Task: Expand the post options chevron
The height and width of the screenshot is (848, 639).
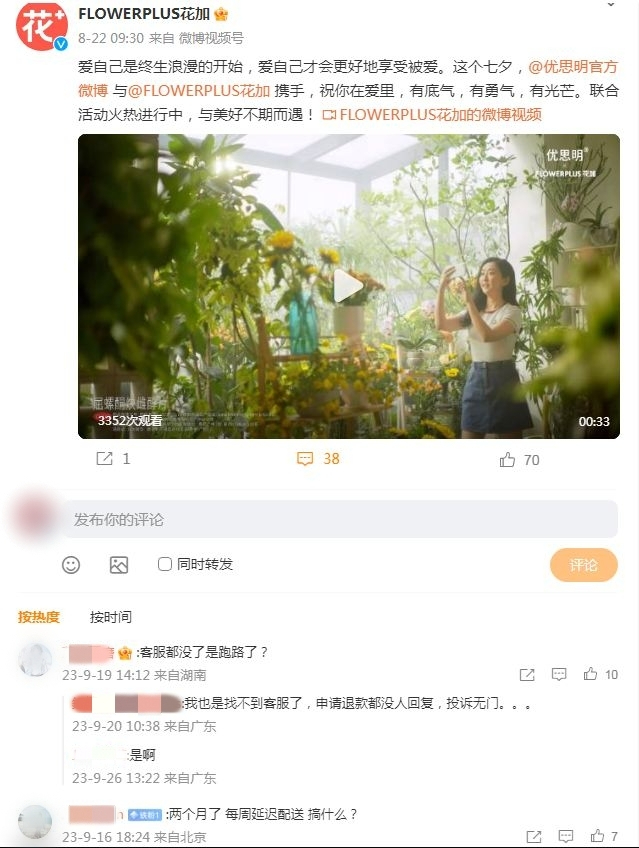Action: pyautogui.click(x=611, y=5)
